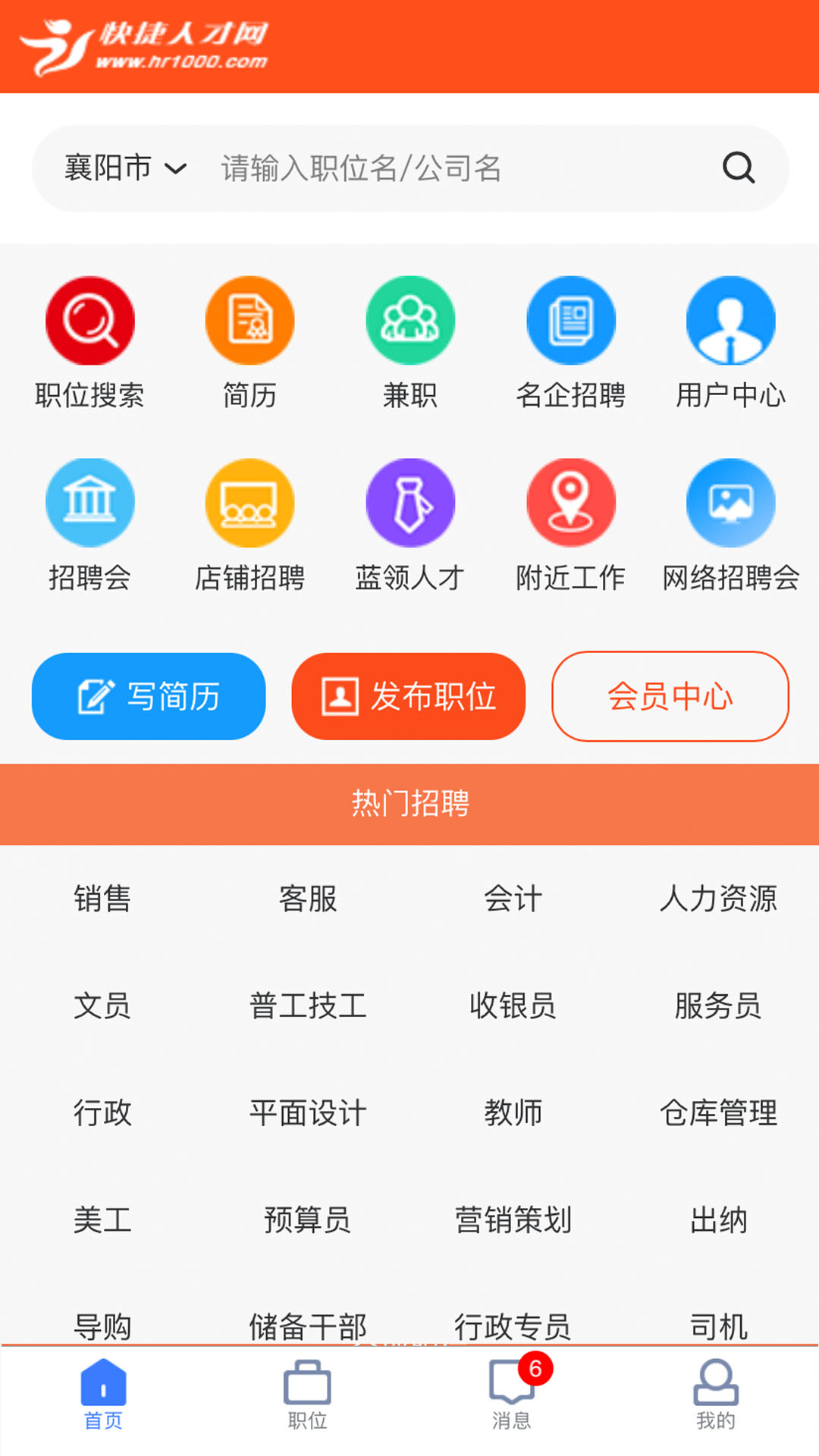
Task: Select the 会计 accounting hot category link
Action: click(x=512, y=901)
